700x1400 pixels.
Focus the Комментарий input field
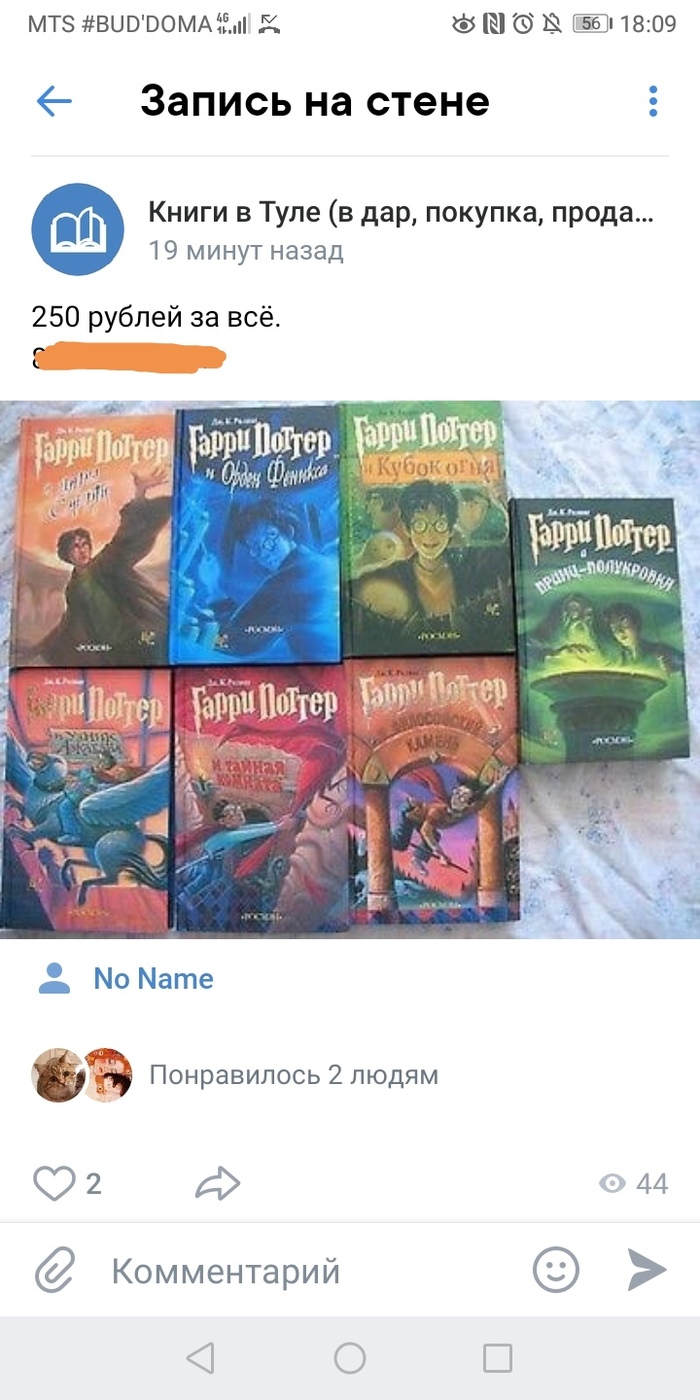(x=300, y=1272)
